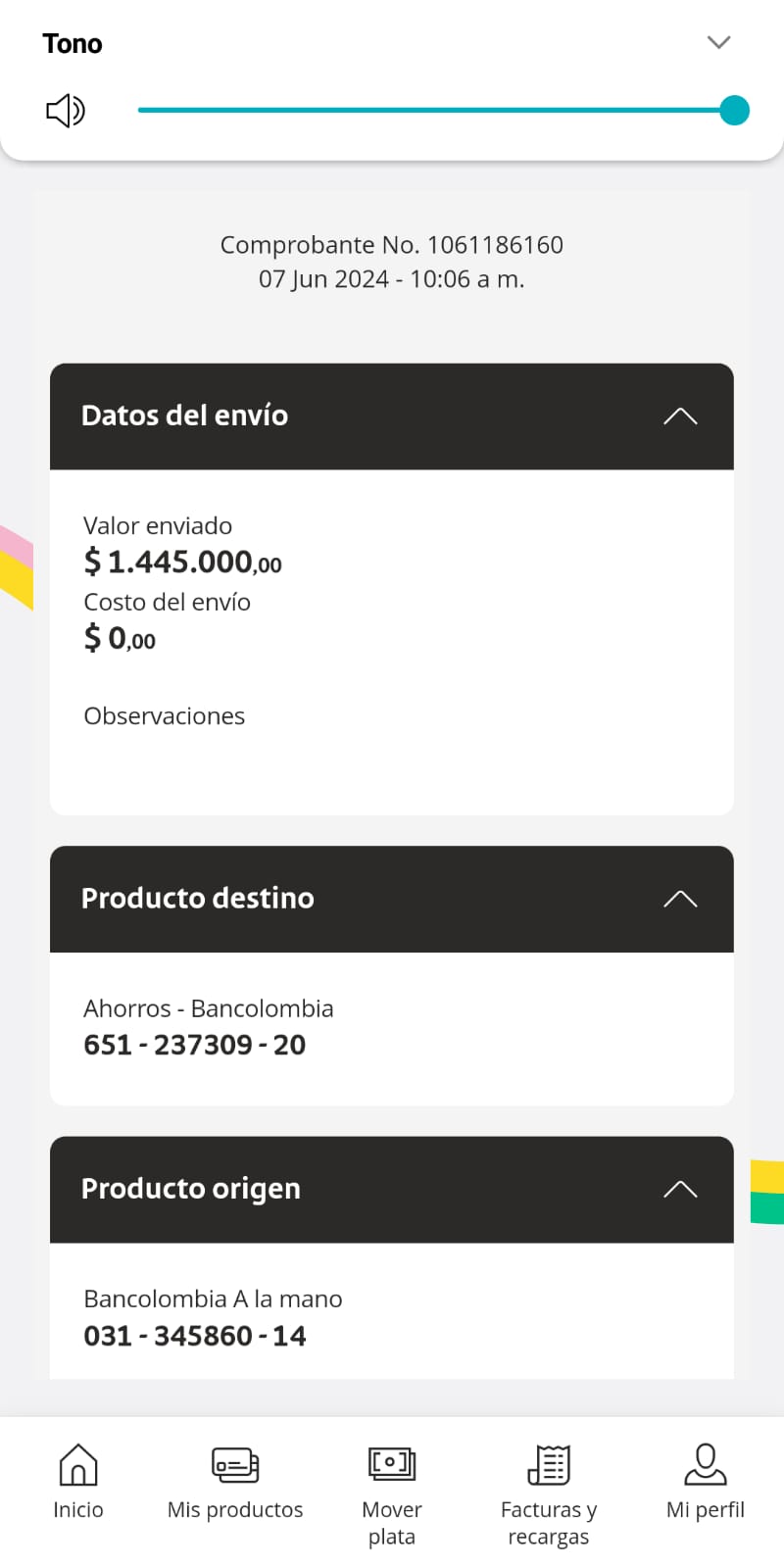The width and height of the screenshot is (784, 1568).
Task: Set the Tono volume slider to maximum
Action: point(734,111)
